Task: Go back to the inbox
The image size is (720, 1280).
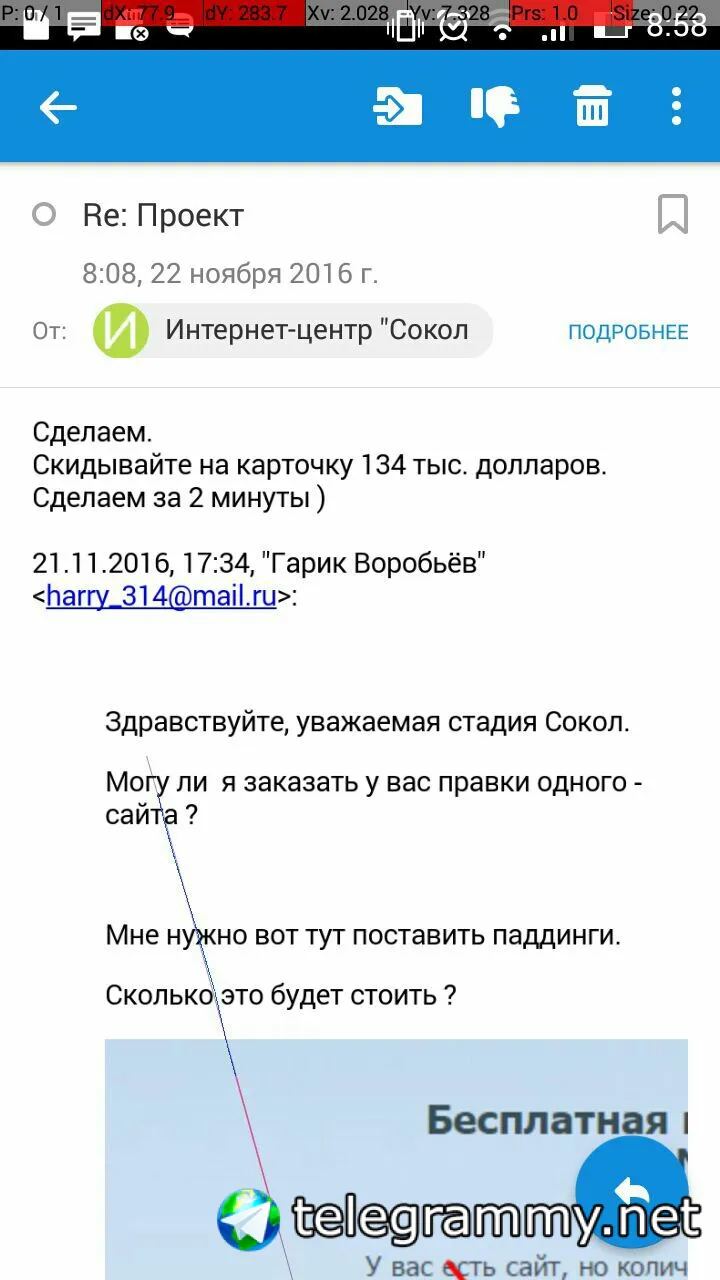Action: 58,107
